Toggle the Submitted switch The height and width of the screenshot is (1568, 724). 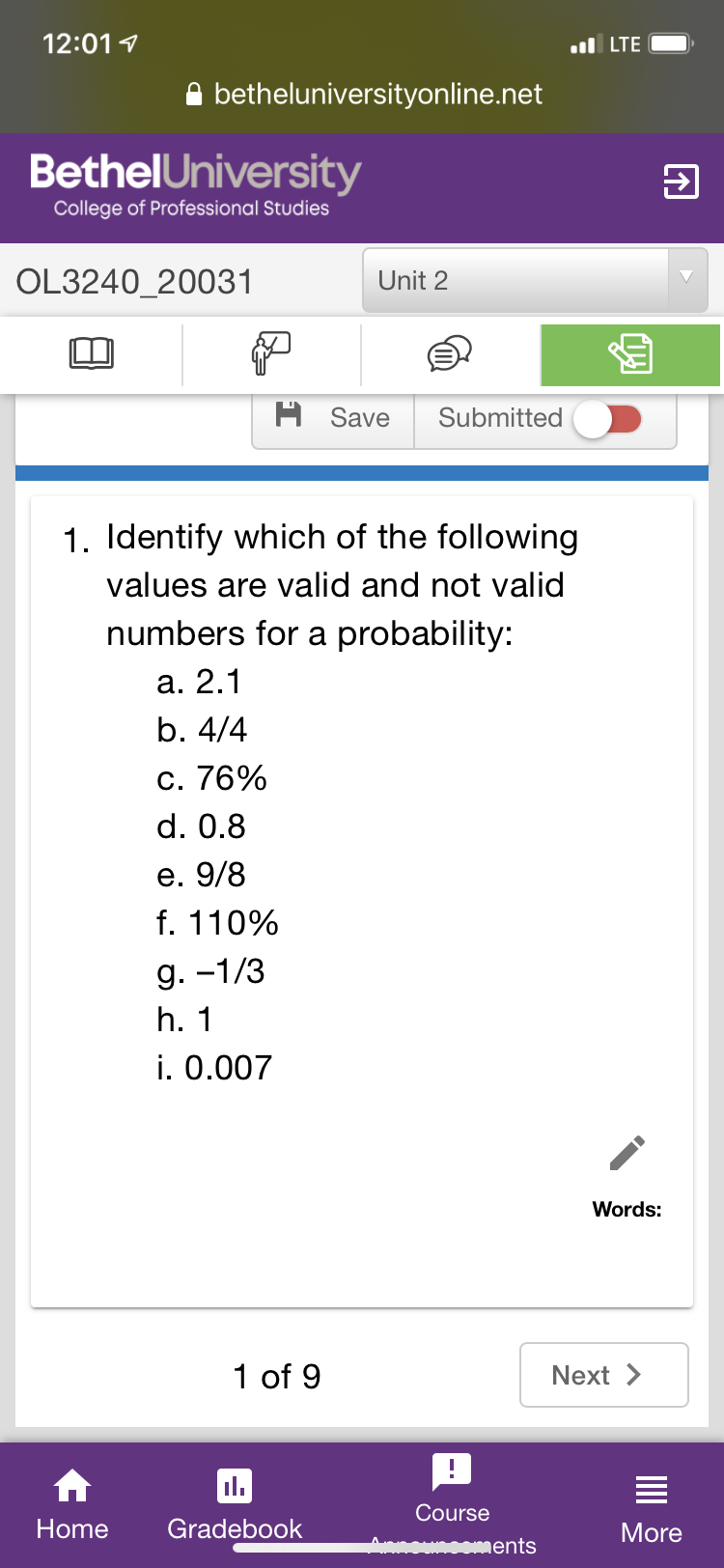pos(608,419)
